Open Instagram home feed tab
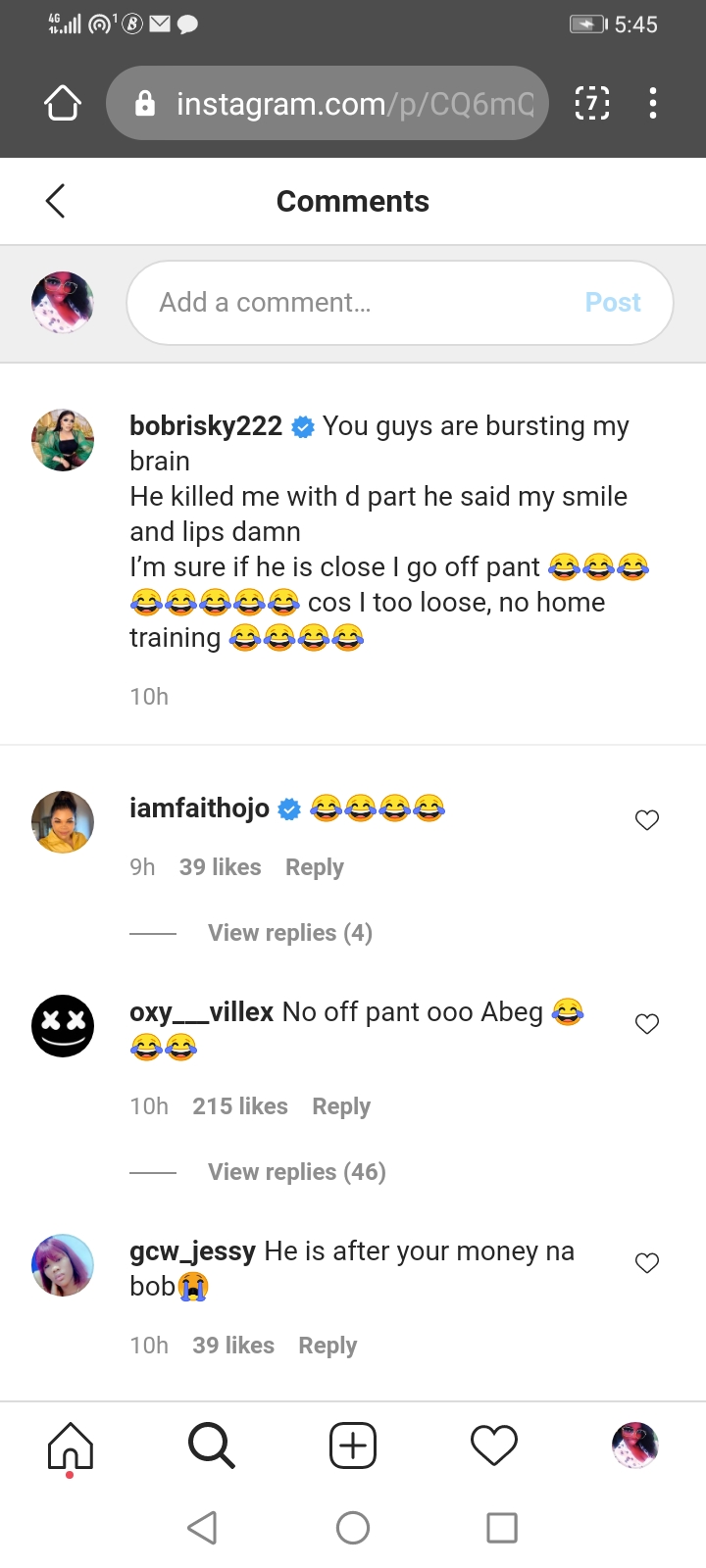Image resolution: width=706 pixels, height=1568 pixels. click(x=71, y=1445)
